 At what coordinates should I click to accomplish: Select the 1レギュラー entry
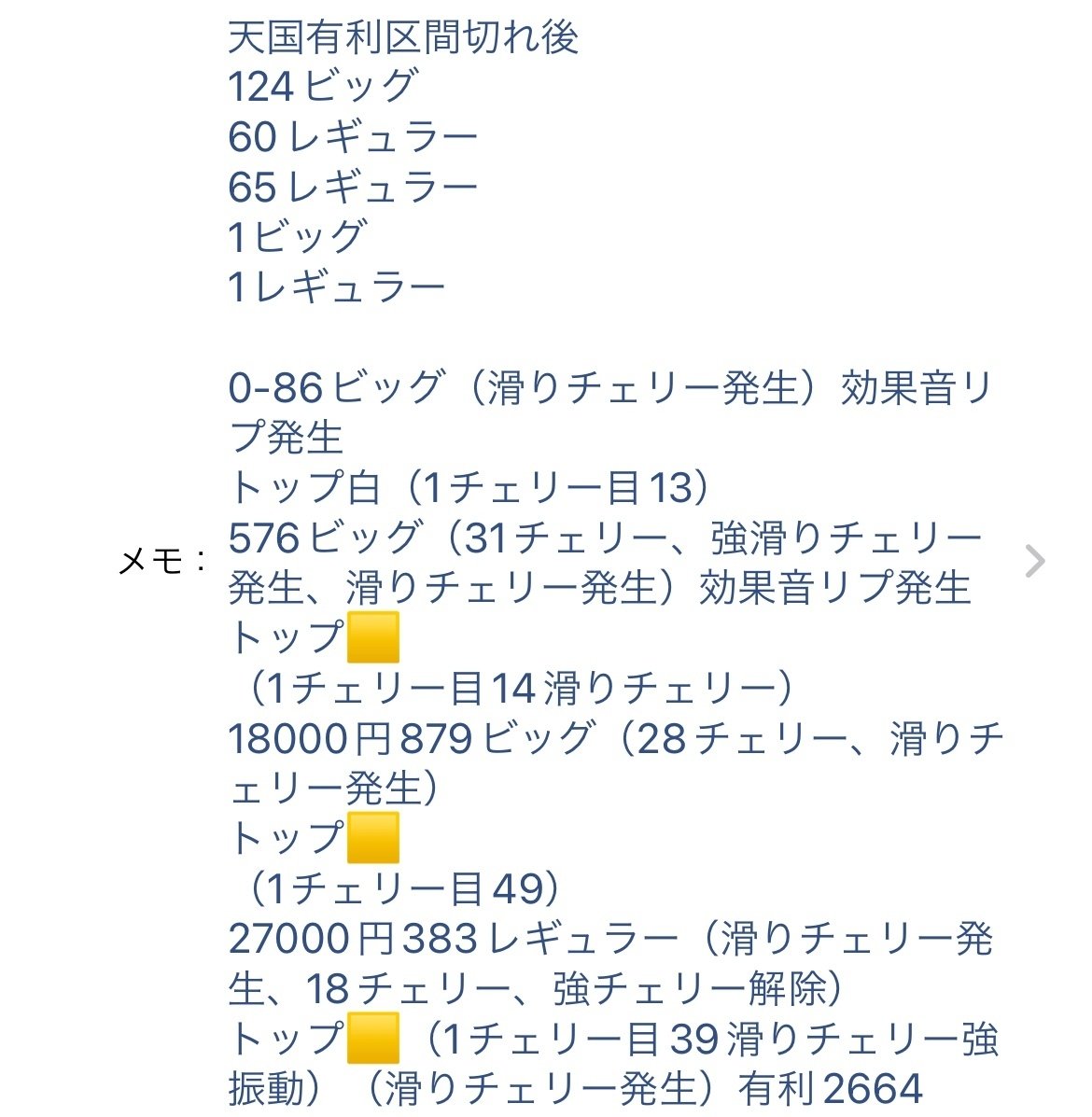[336, 285]
